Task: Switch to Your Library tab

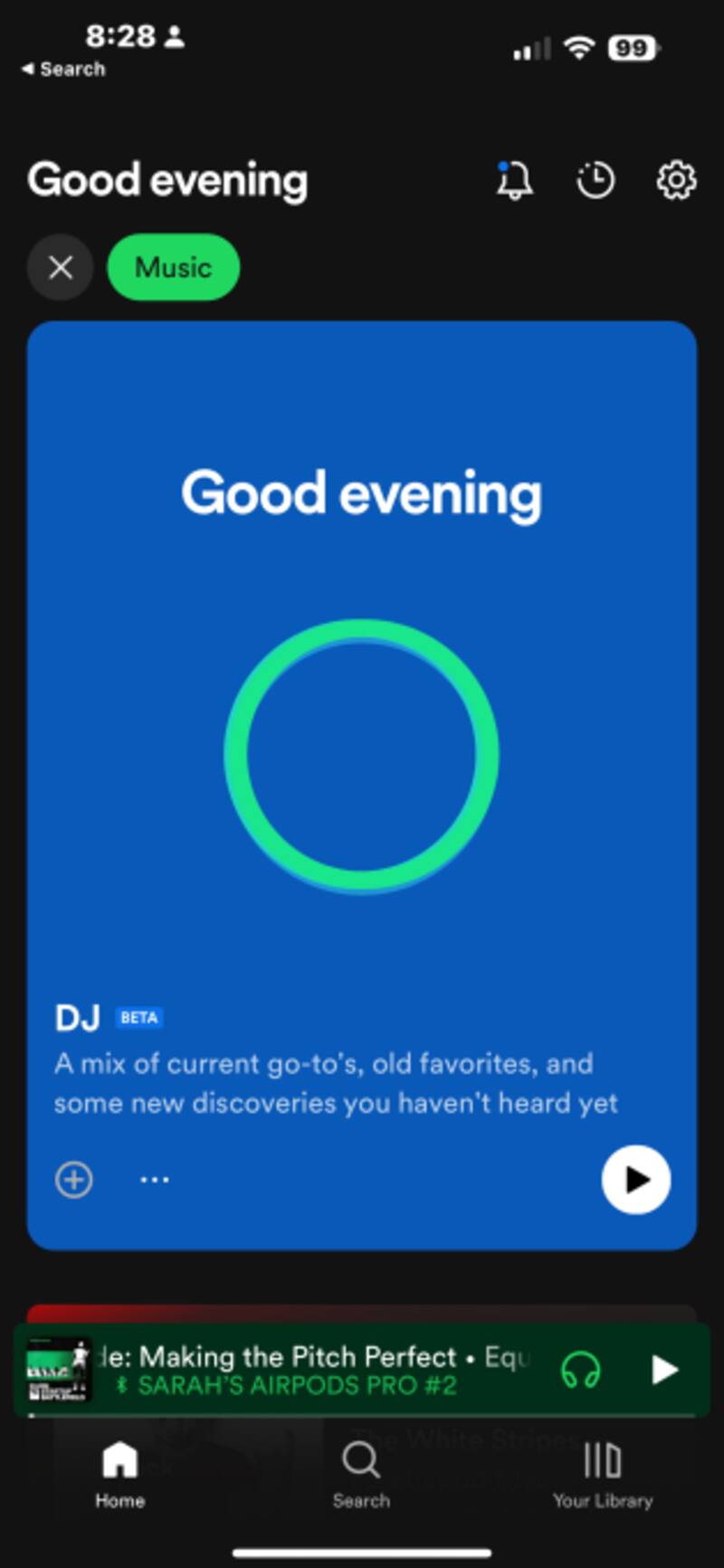Action: point(603,1474)
